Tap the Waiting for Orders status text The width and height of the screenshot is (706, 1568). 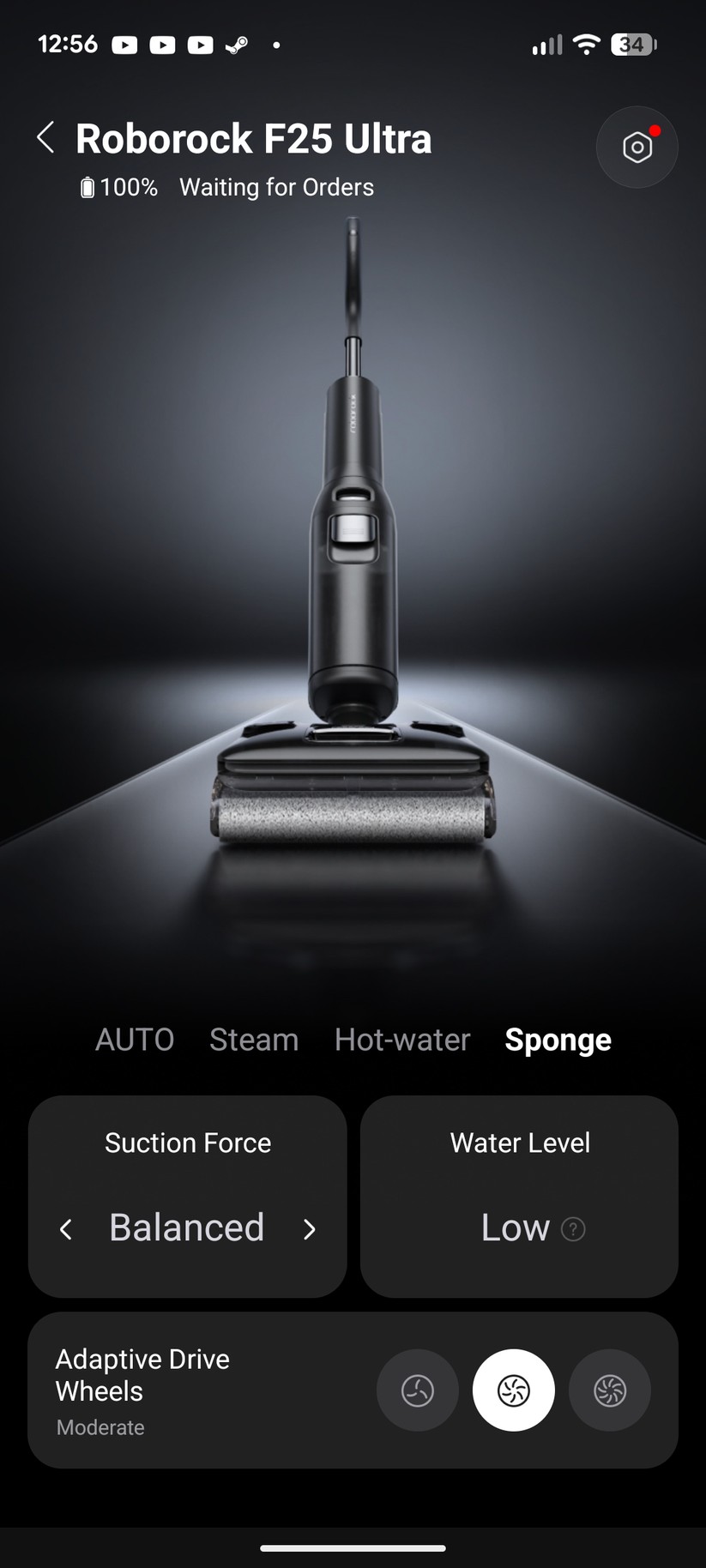coord(276,187)
